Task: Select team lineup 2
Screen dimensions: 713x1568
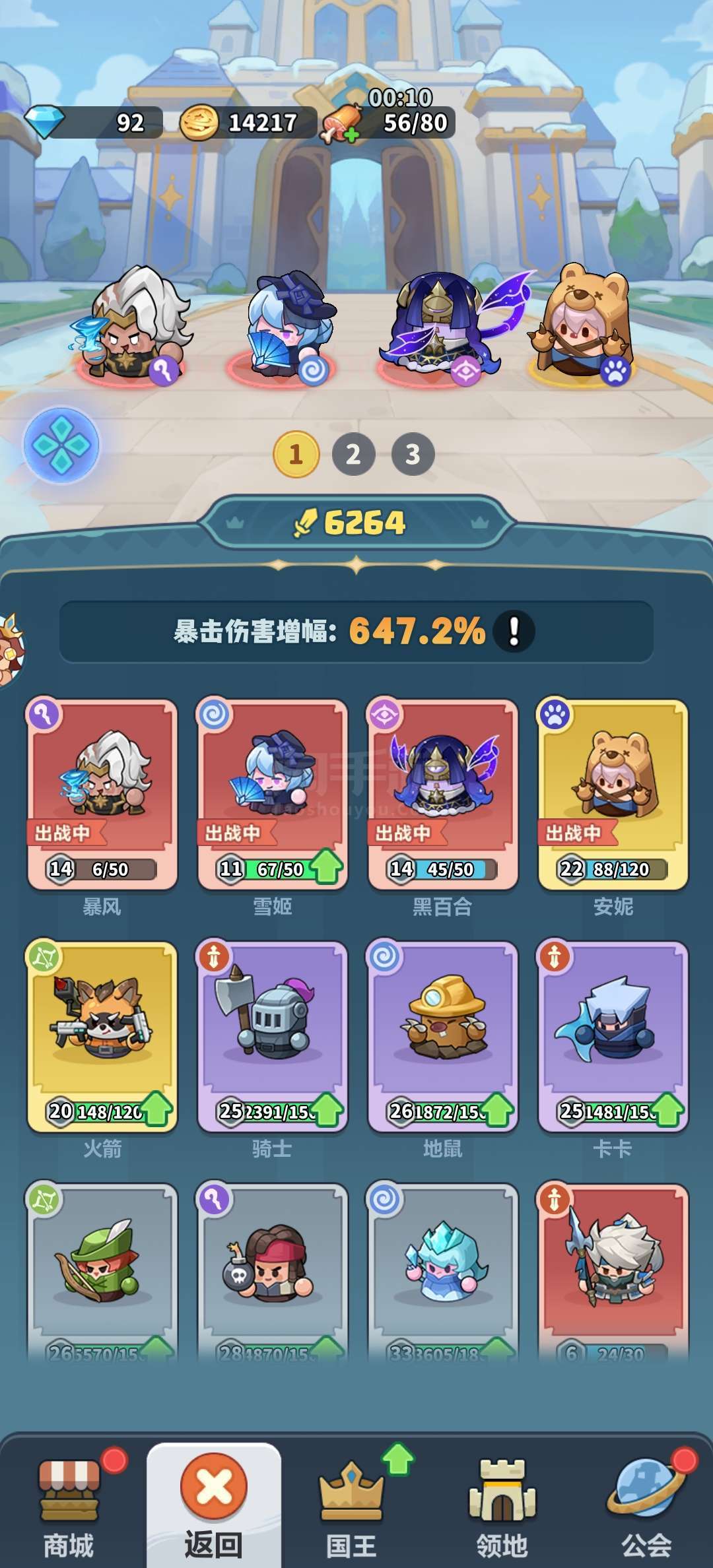Action: pyautogui.click(x=353, y=454)
